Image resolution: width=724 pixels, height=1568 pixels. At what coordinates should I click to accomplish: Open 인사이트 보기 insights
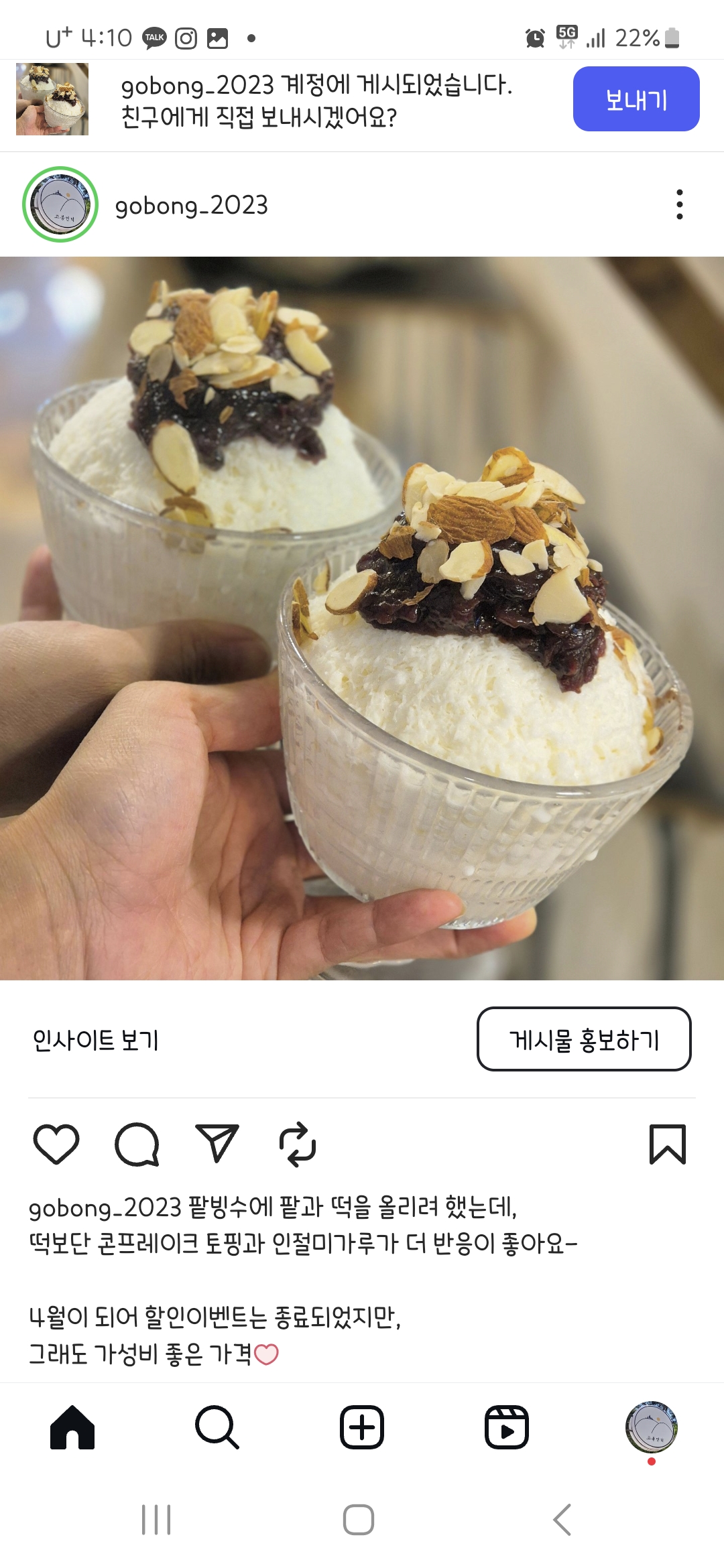[x=96, y=1040]
